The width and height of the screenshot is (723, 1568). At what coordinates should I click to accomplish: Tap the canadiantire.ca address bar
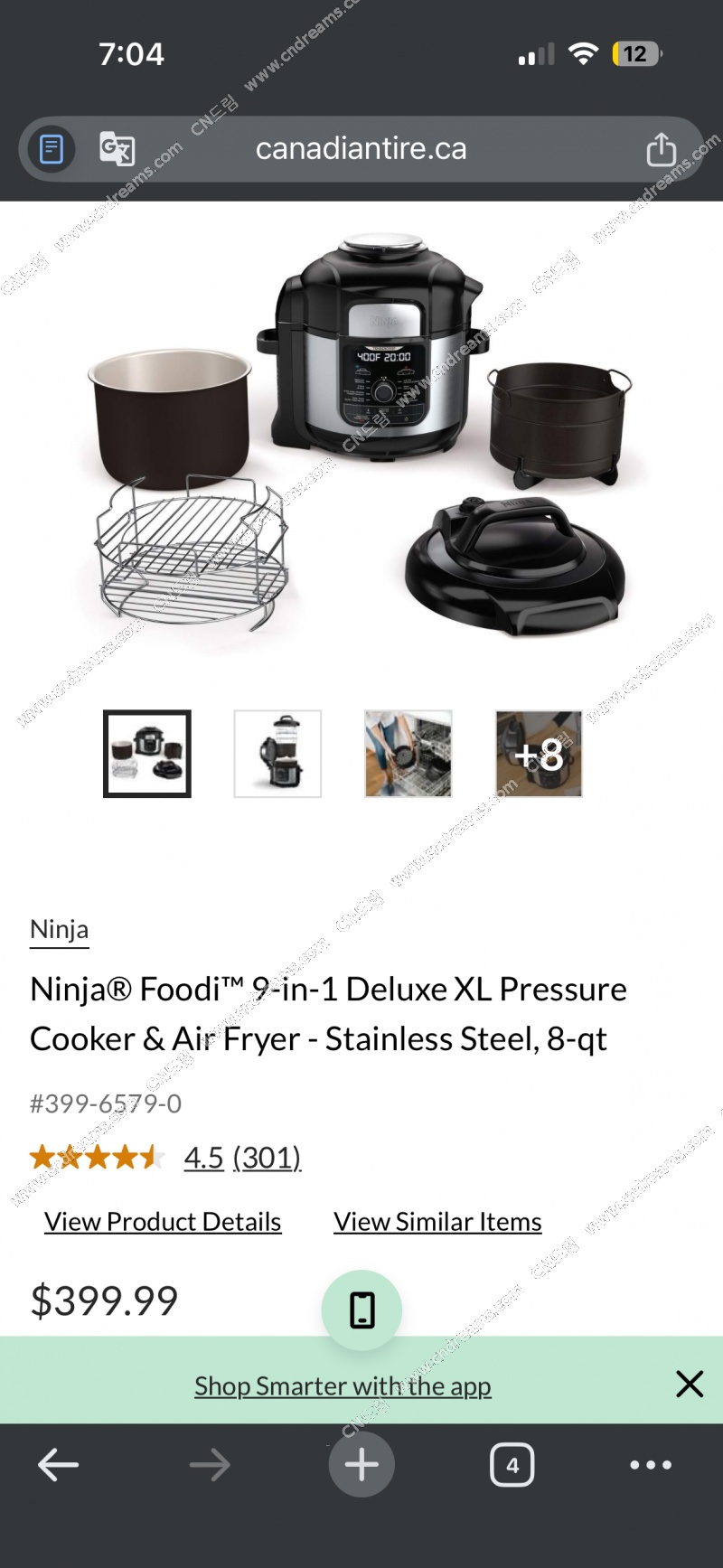(x=361, y=148)
